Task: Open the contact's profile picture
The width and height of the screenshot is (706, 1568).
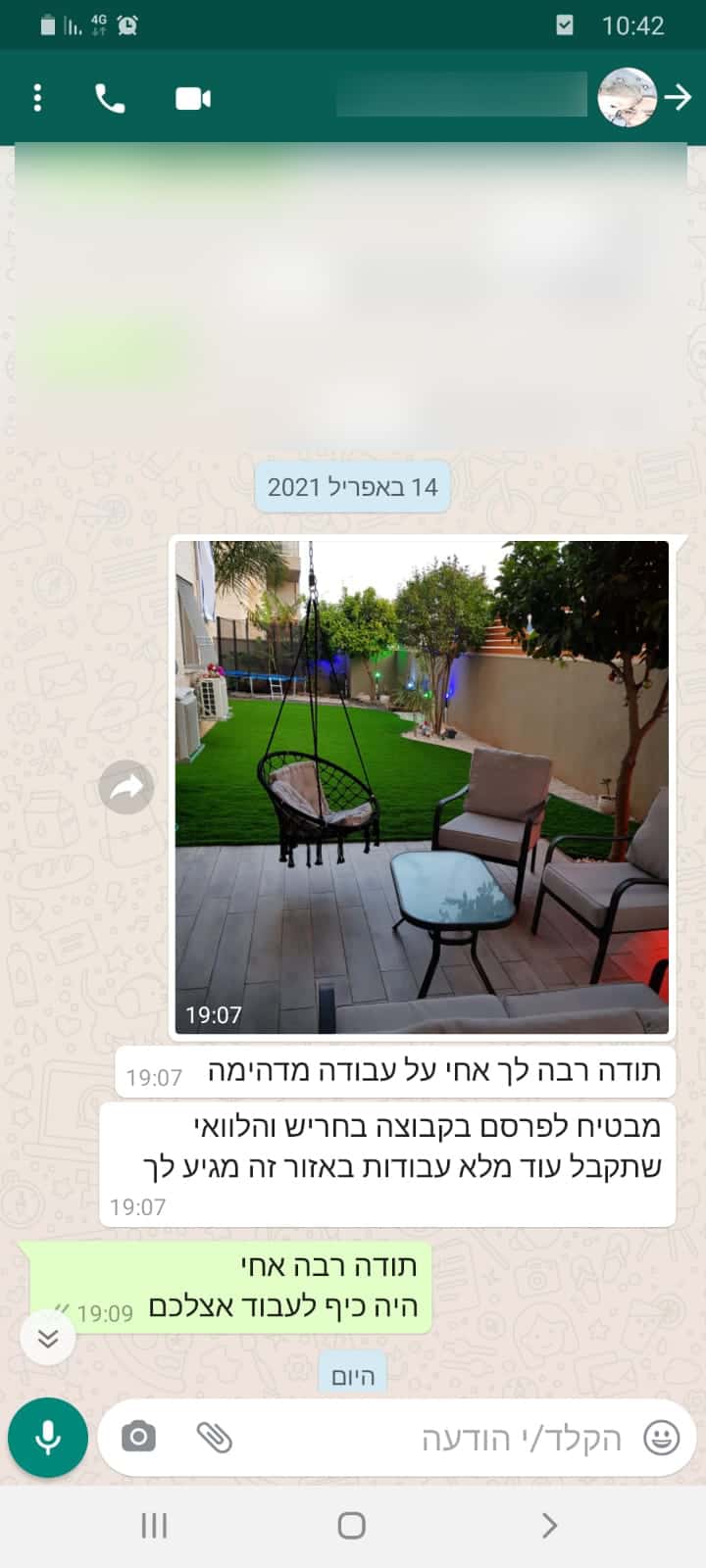Action: tap(626, 97)
